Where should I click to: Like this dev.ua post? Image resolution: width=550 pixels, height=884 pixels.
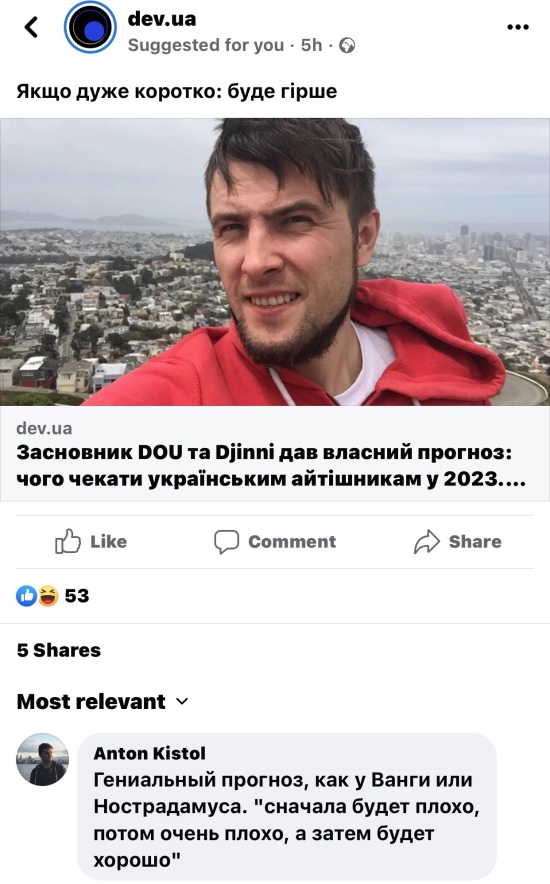point(91,541)
